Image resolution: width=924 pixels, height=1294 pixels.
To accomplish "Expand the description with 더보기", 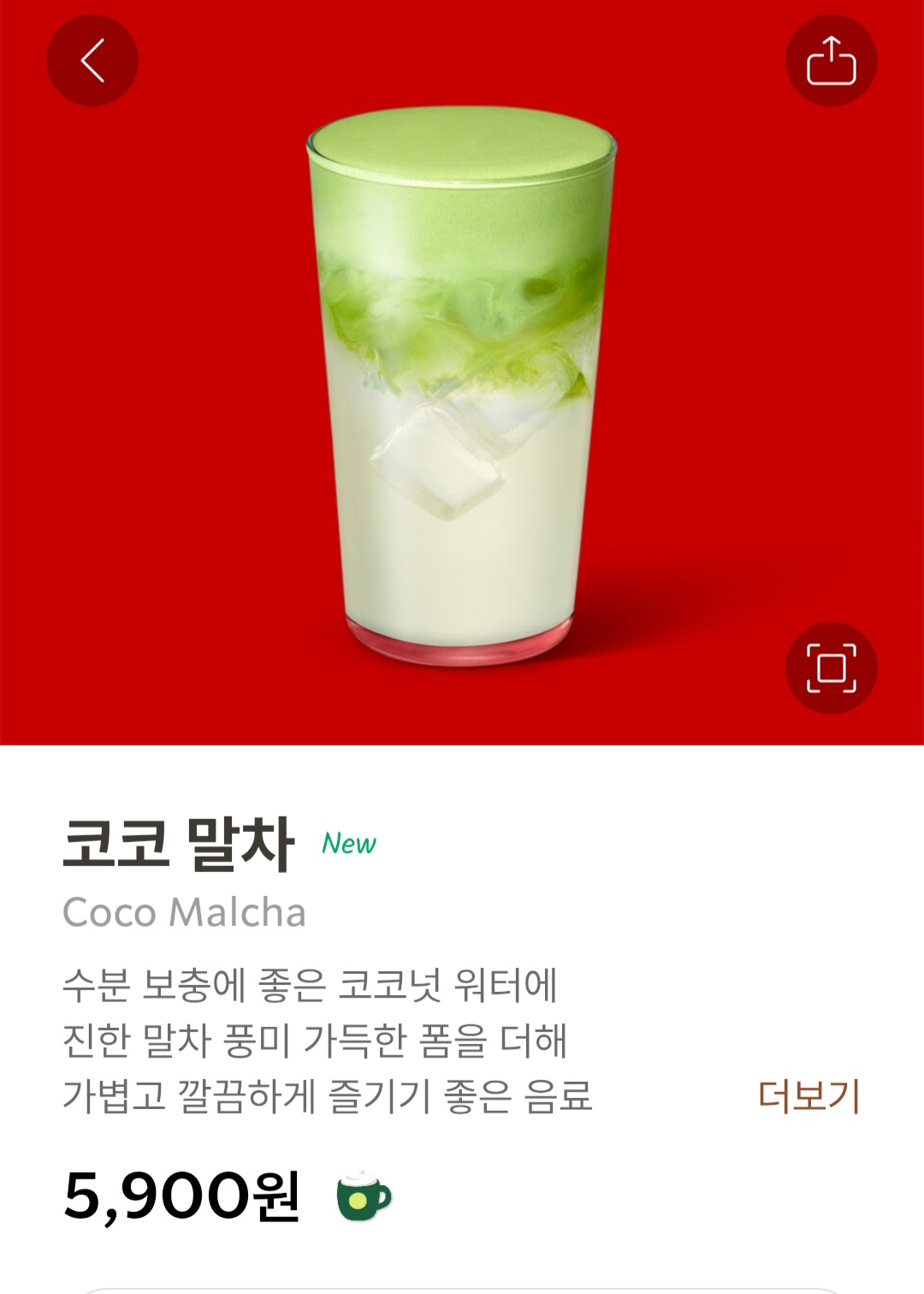I will tap(808, 1096).
